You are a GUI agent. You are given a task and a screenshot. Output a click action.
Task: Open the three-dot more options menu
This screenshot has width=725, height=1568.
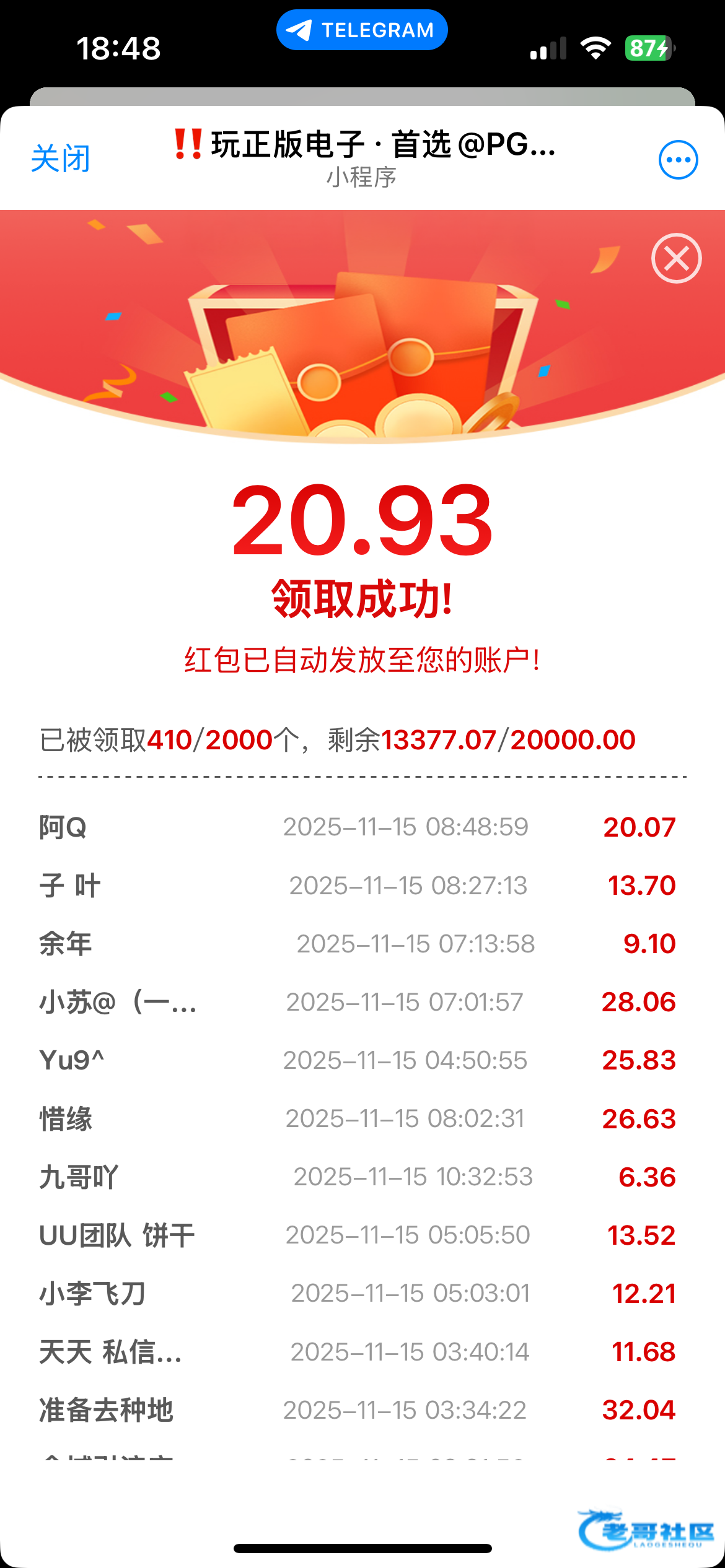[678, 160]
